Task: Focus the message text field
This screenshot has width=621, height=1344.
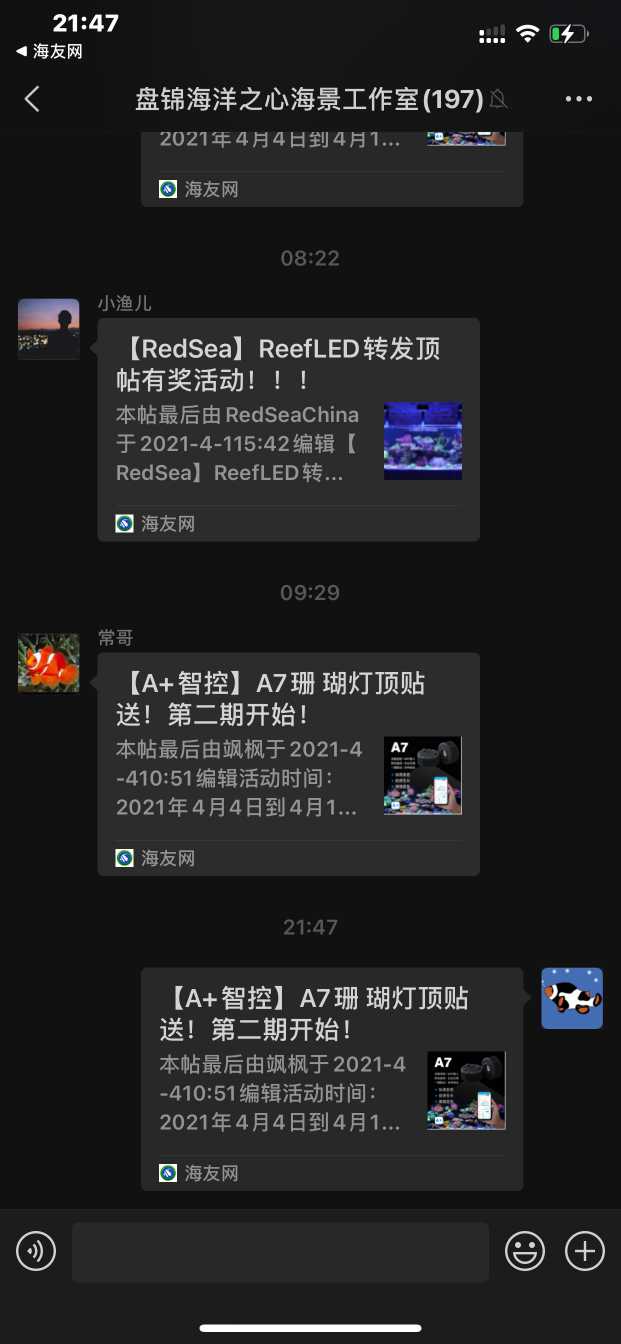Action: tap(280, 1252)
